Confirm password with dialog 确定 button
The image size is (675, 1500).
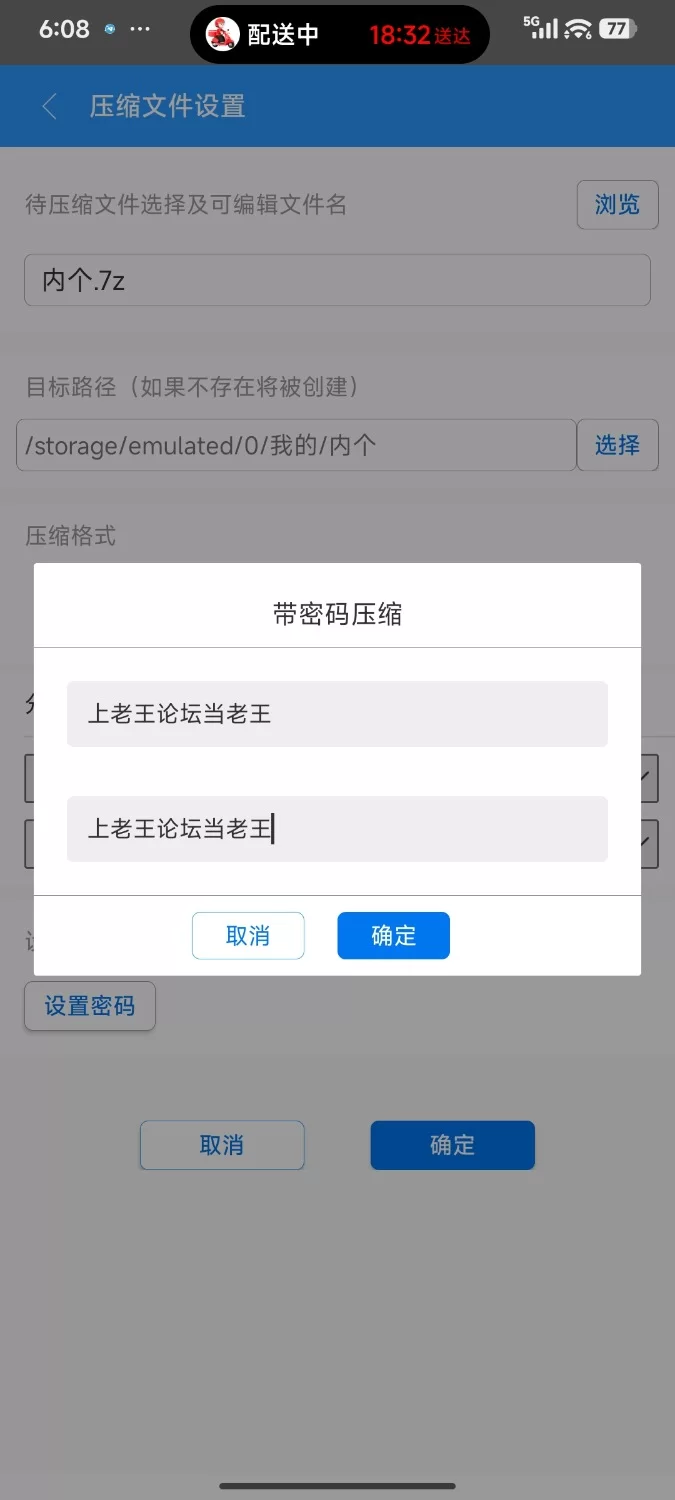pyautogui.click(x=393, y=936)
